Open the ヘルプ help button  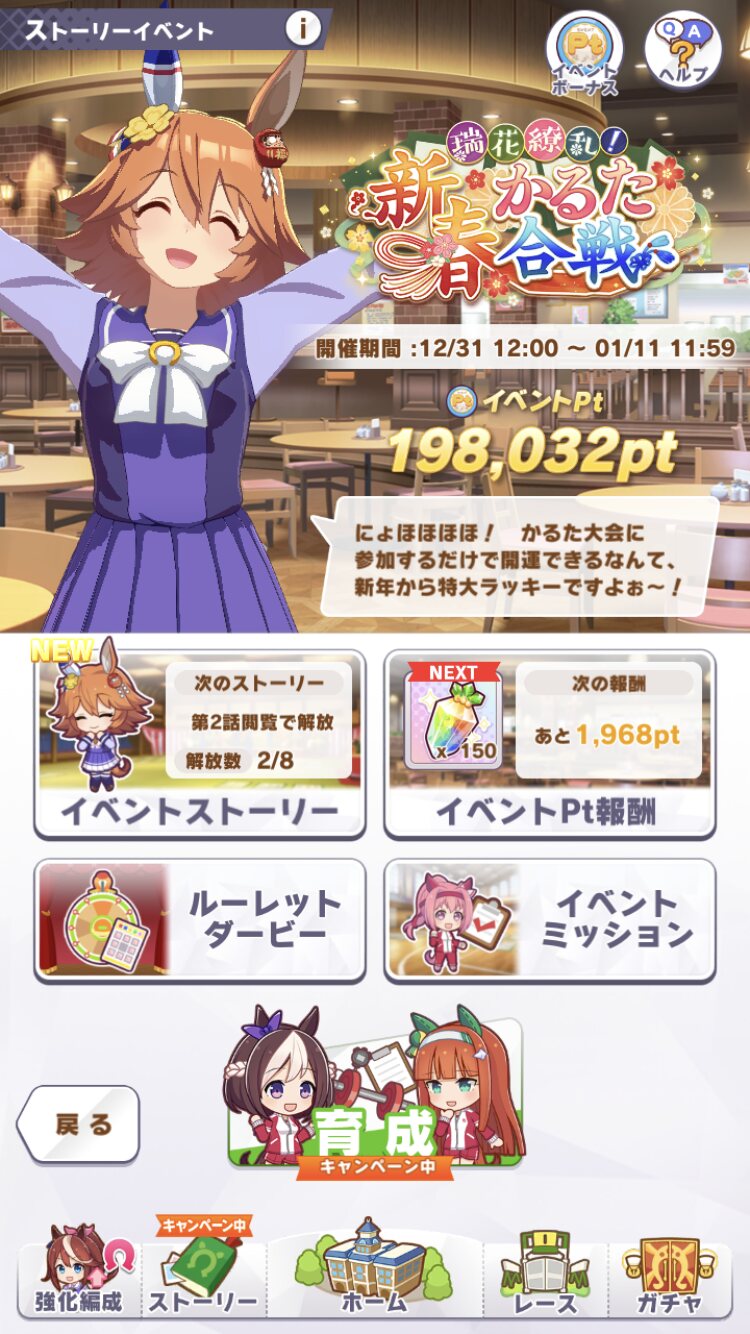pos(683,50)
